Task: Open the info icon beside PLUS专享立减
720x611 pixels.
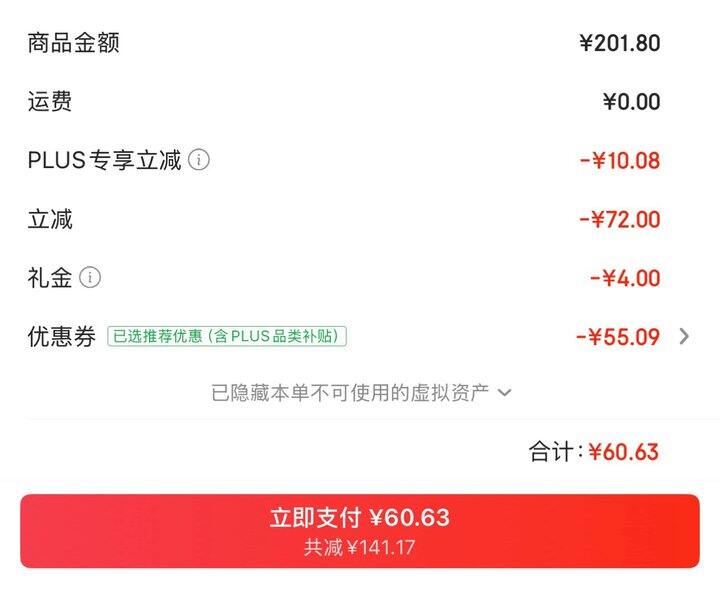Action: pos(199,160)
